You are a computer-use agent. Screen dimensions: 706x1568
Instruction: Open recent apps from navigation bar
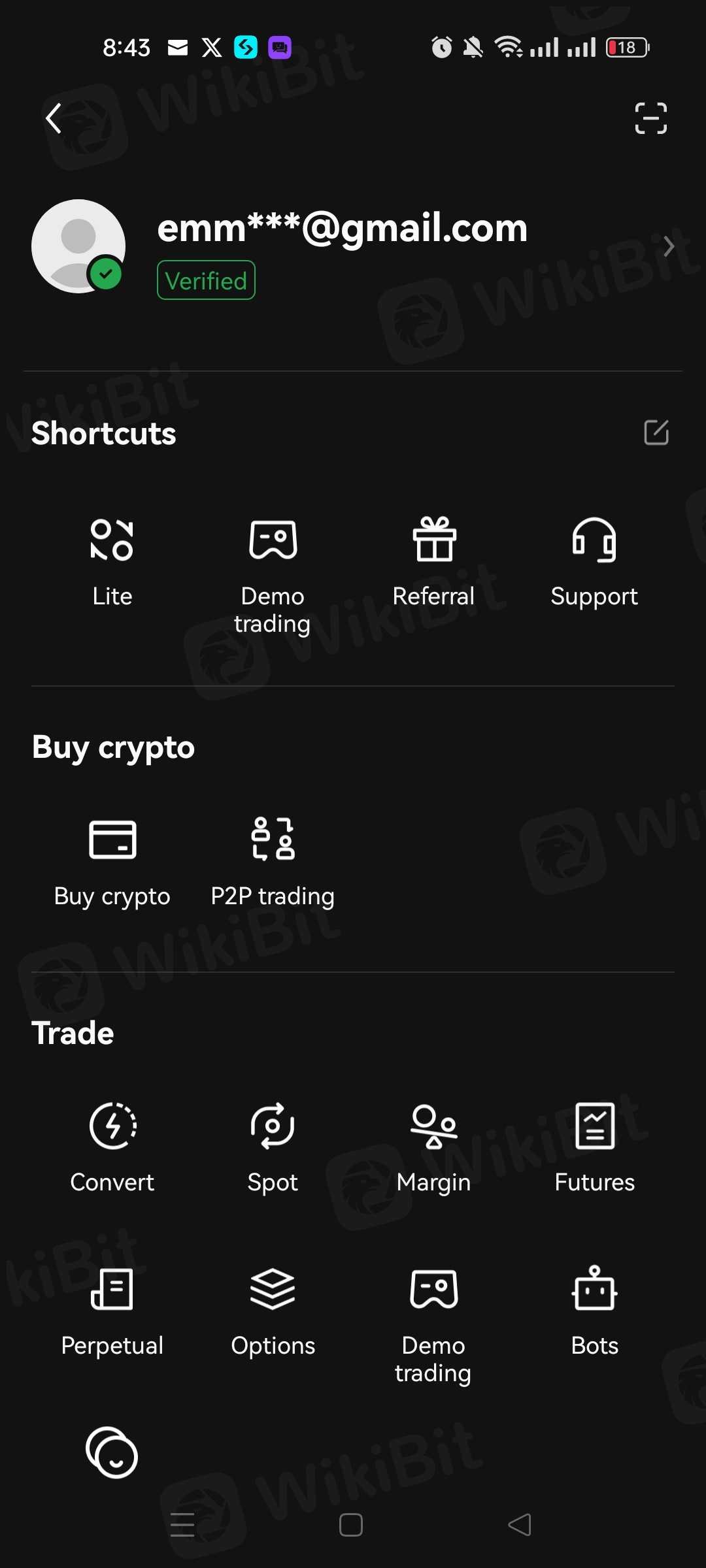[x=182, y=1525]
